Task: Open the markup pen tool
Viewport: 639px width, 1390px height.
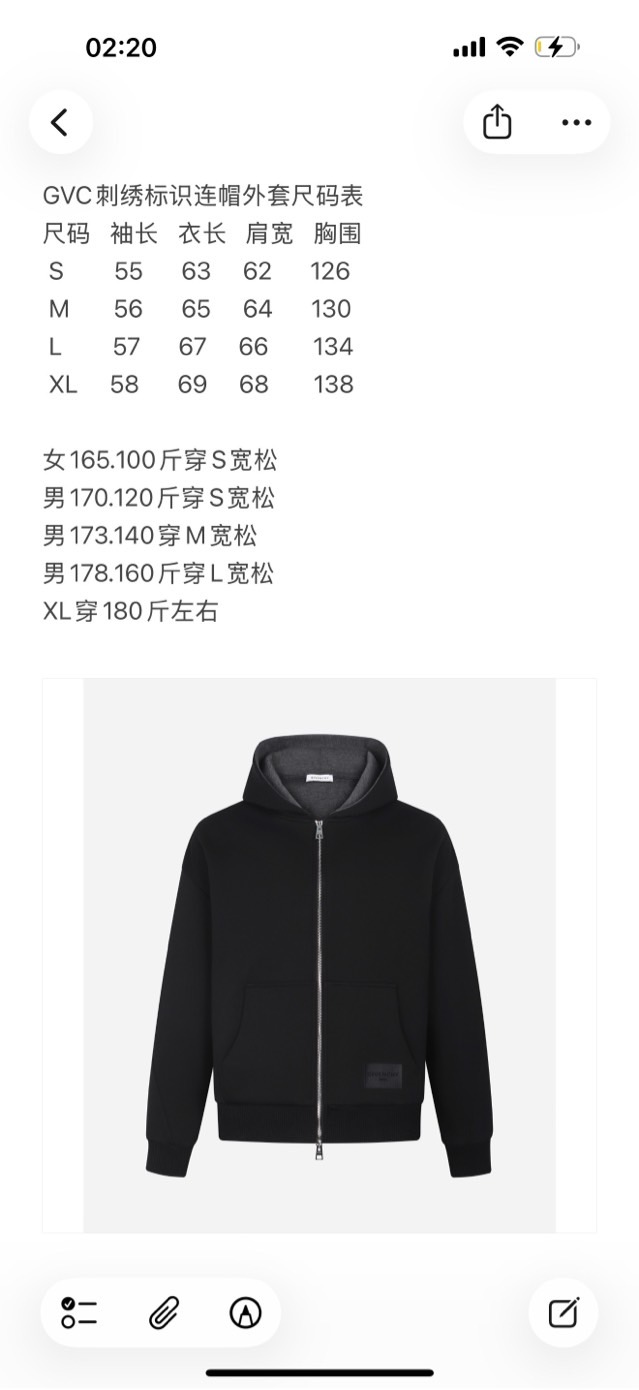Action: coord(245,1312)
